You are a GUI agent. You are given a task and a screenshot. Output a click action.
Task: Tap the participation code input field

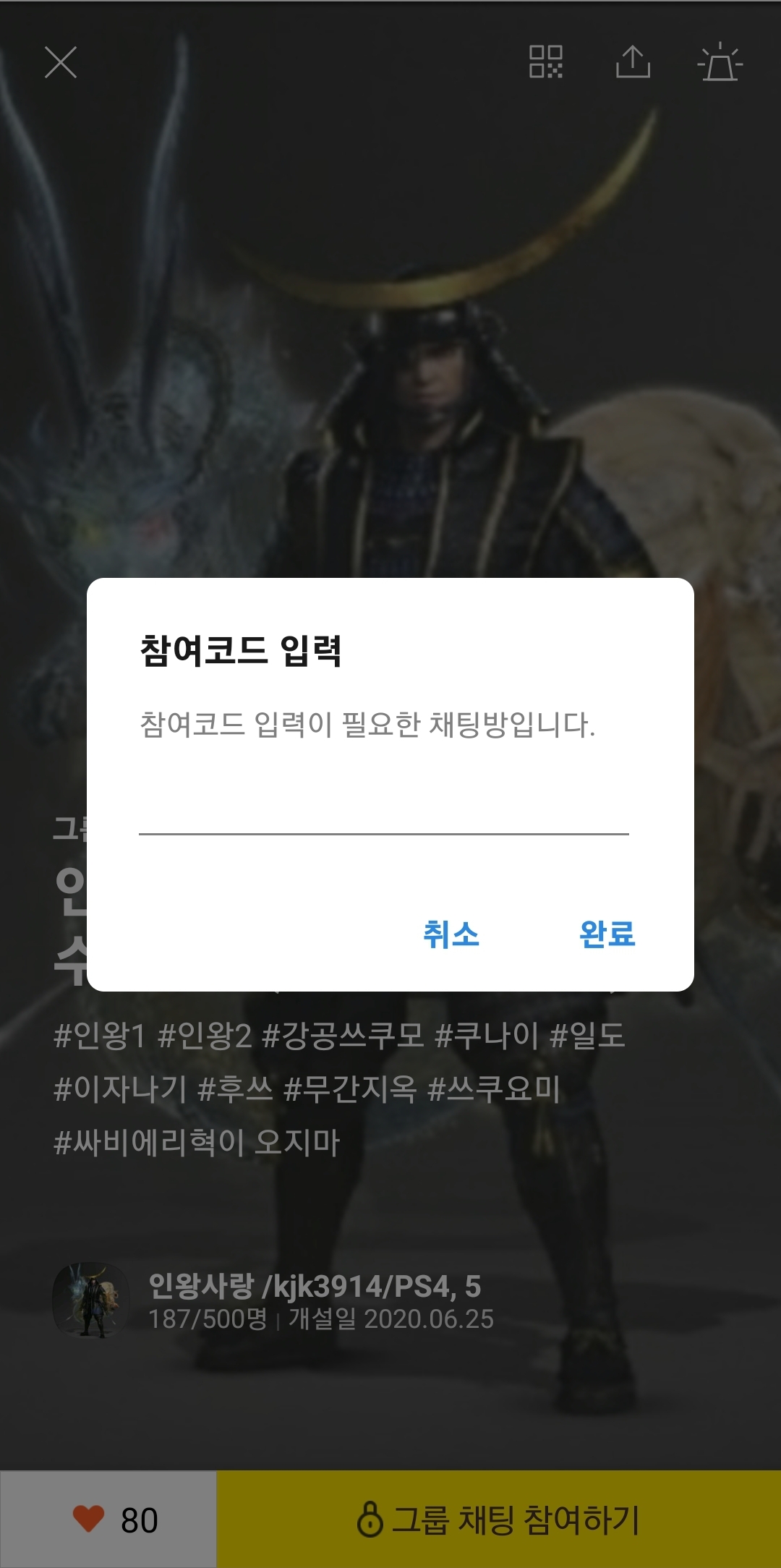pos(383,810)
